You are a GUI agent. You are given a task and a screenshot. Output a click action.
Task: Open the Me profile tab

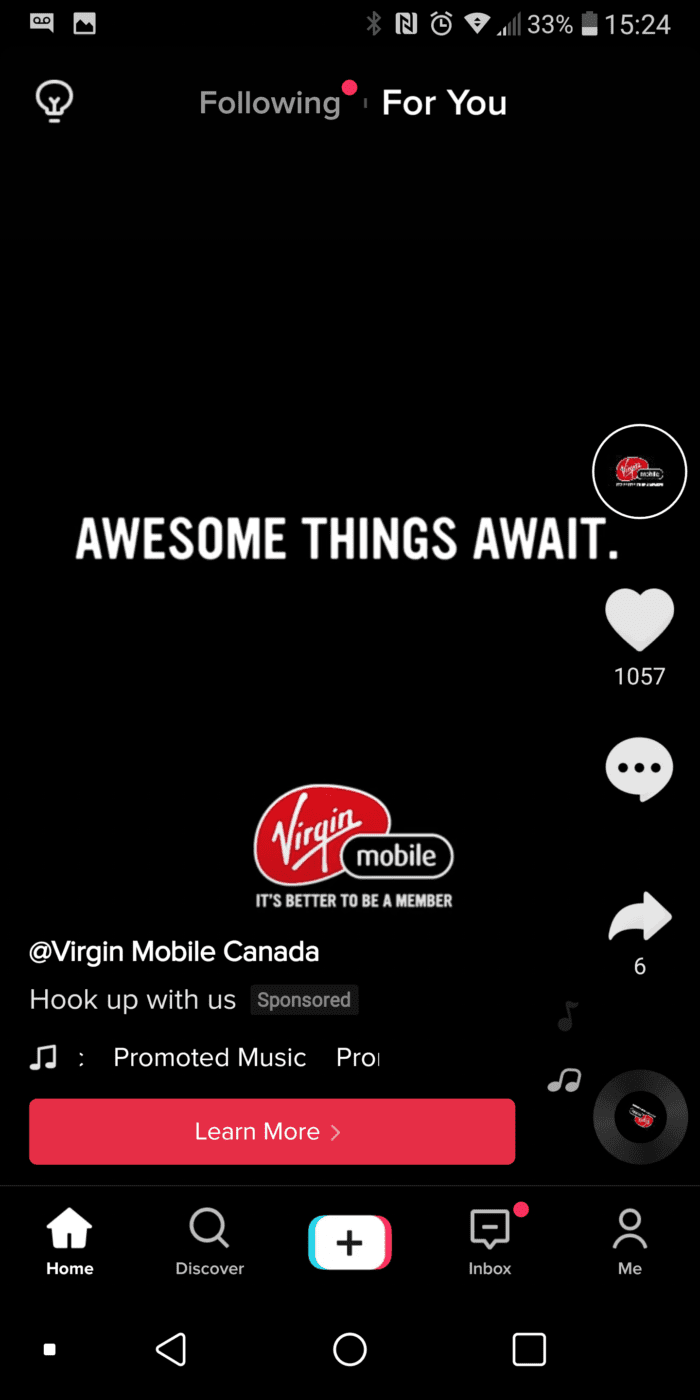[x=630, y=1240]
